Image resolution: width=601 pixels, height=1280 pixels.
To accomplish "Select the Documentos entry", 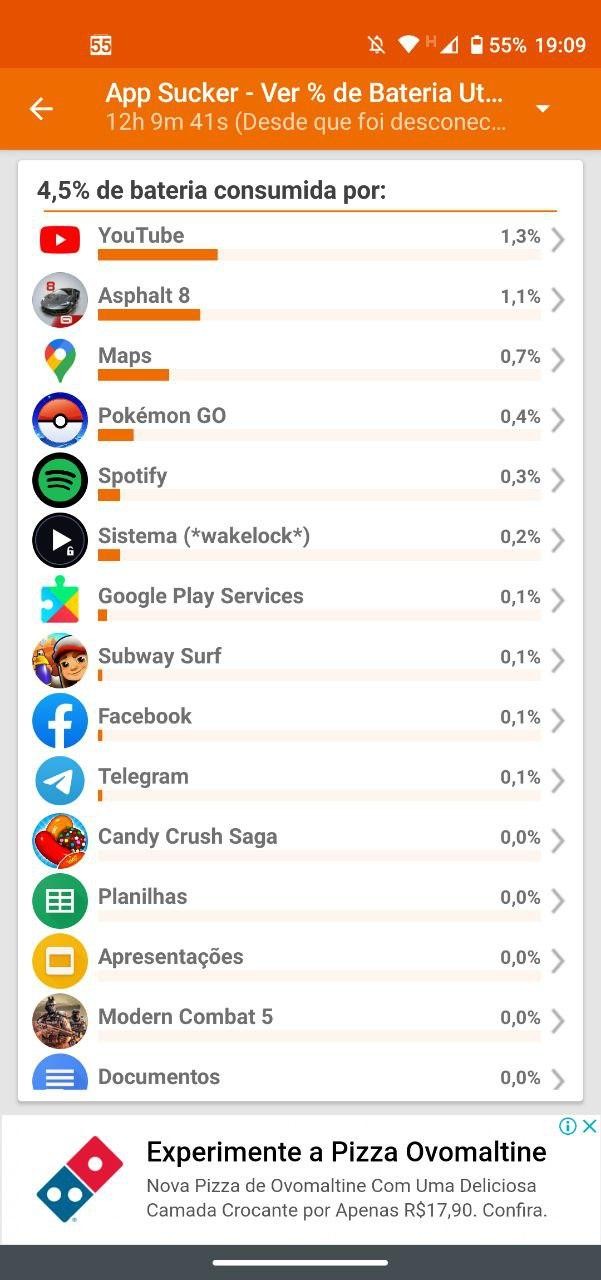I will click(300, 1077).
